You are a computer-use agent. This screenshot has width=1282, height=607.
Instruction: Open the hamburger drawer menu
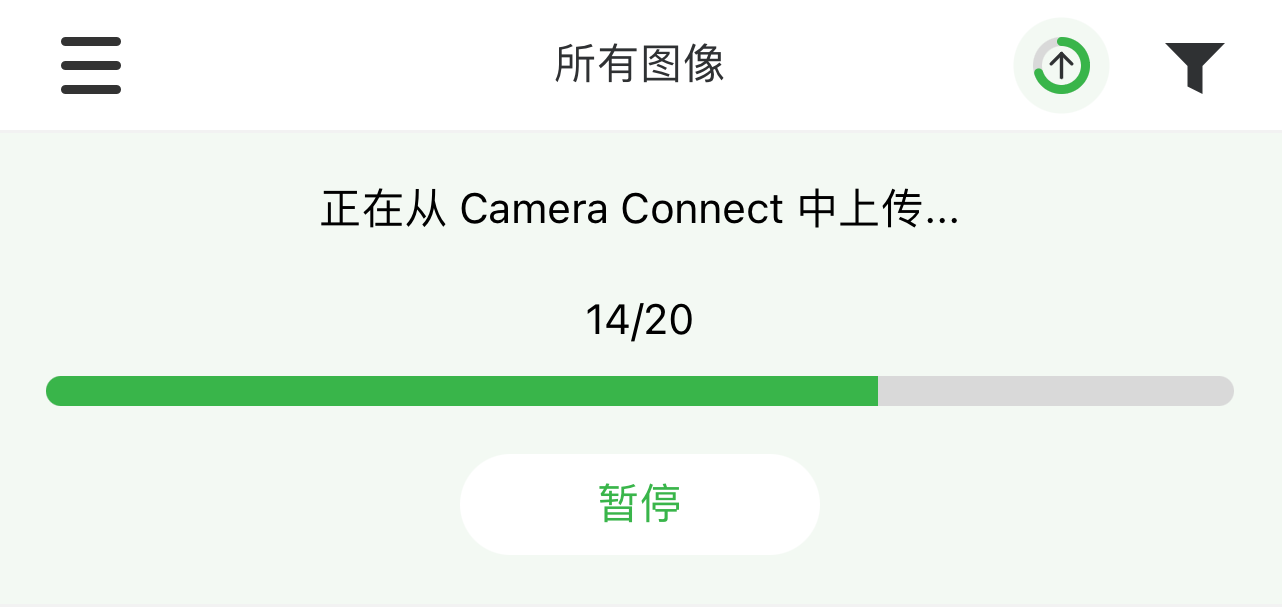[x=91, y=66]
